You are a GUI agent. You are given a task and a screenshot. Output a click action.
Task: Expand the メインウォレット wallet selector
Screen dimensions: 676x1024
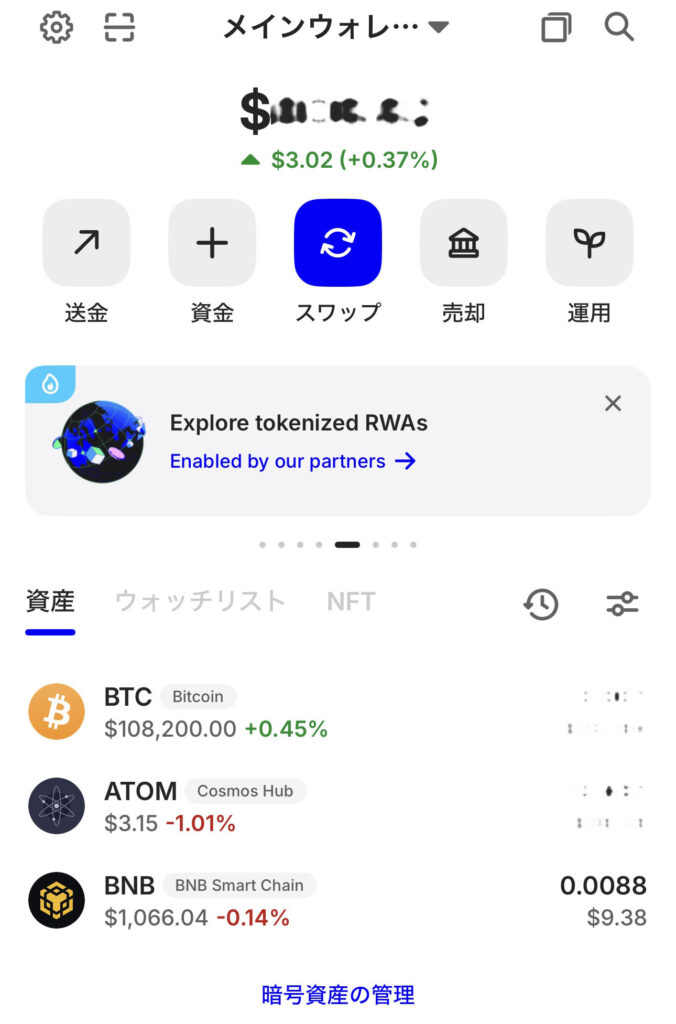tap(336, 28)
